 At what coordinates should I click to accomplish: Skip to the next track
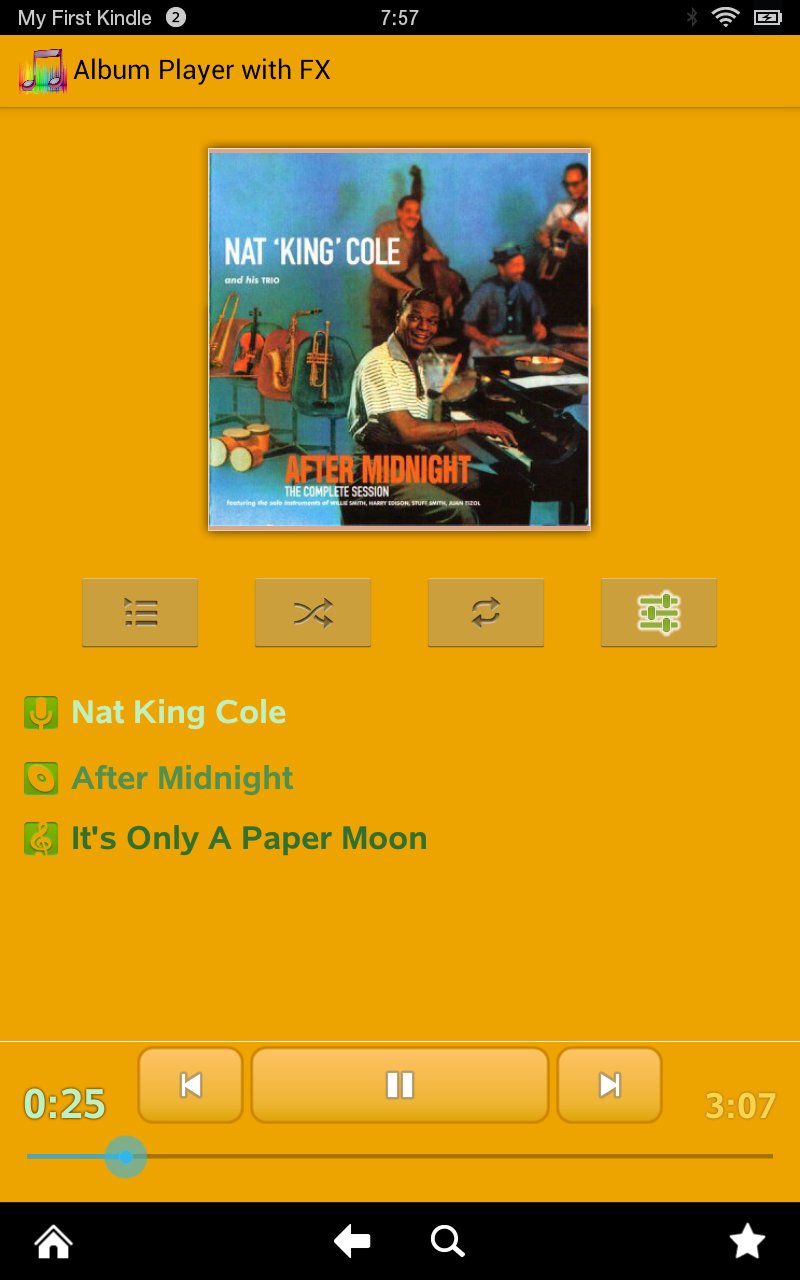click(609, 1085)
